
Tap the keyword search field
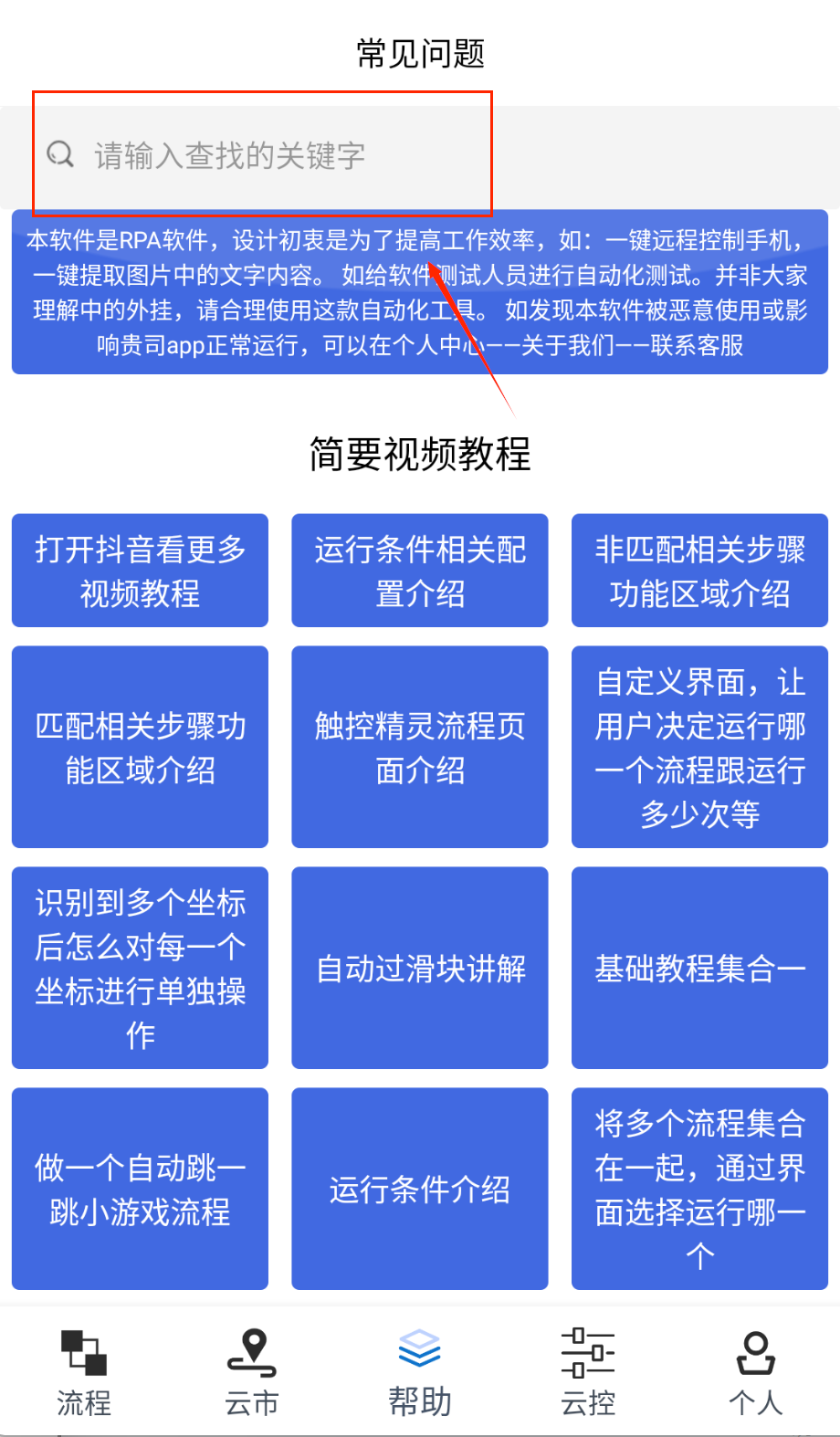tap(274, 156)
